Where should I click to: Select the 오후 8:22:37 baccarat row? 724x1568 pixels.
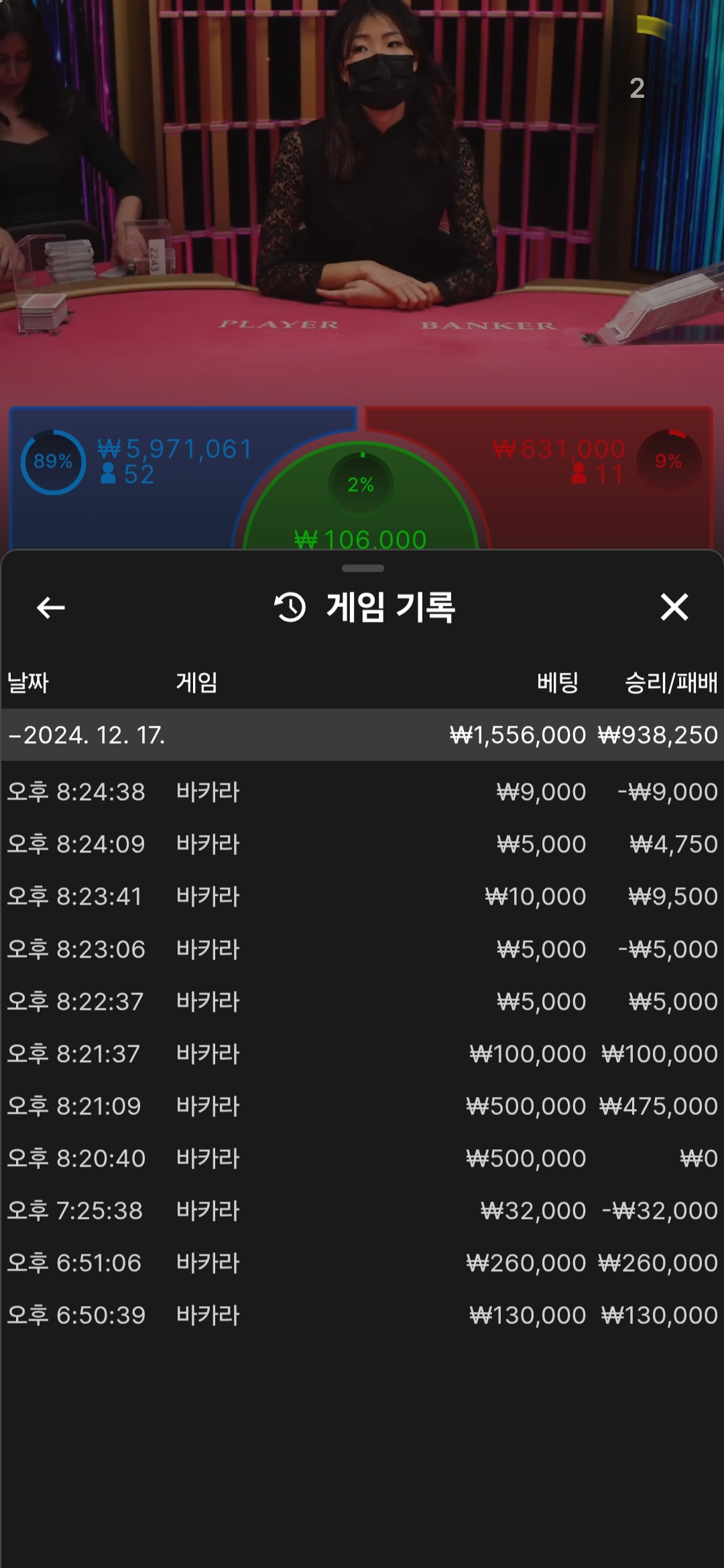tap(362, 1002)
